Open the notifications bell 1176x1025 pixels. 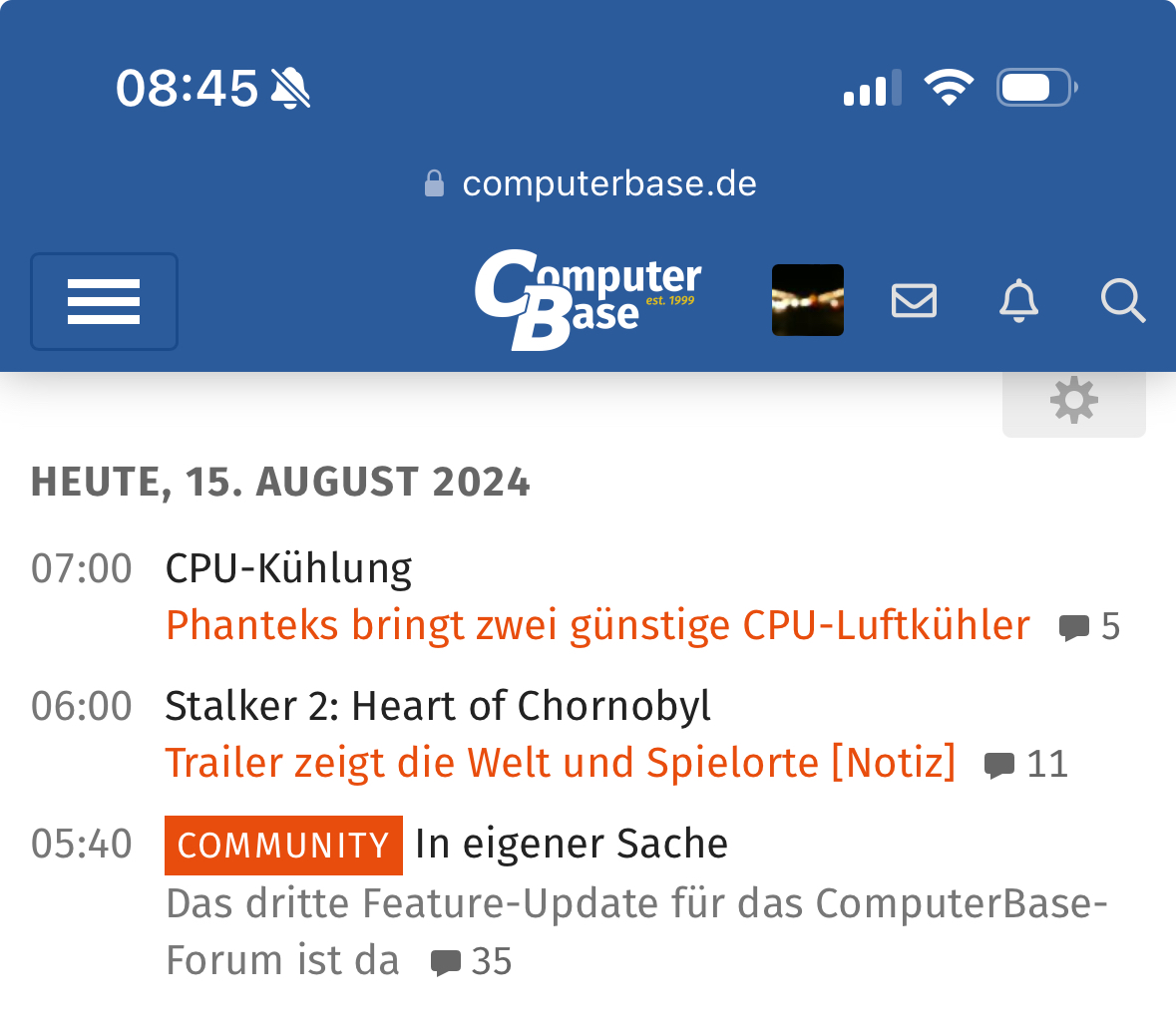click(1018, 300)
